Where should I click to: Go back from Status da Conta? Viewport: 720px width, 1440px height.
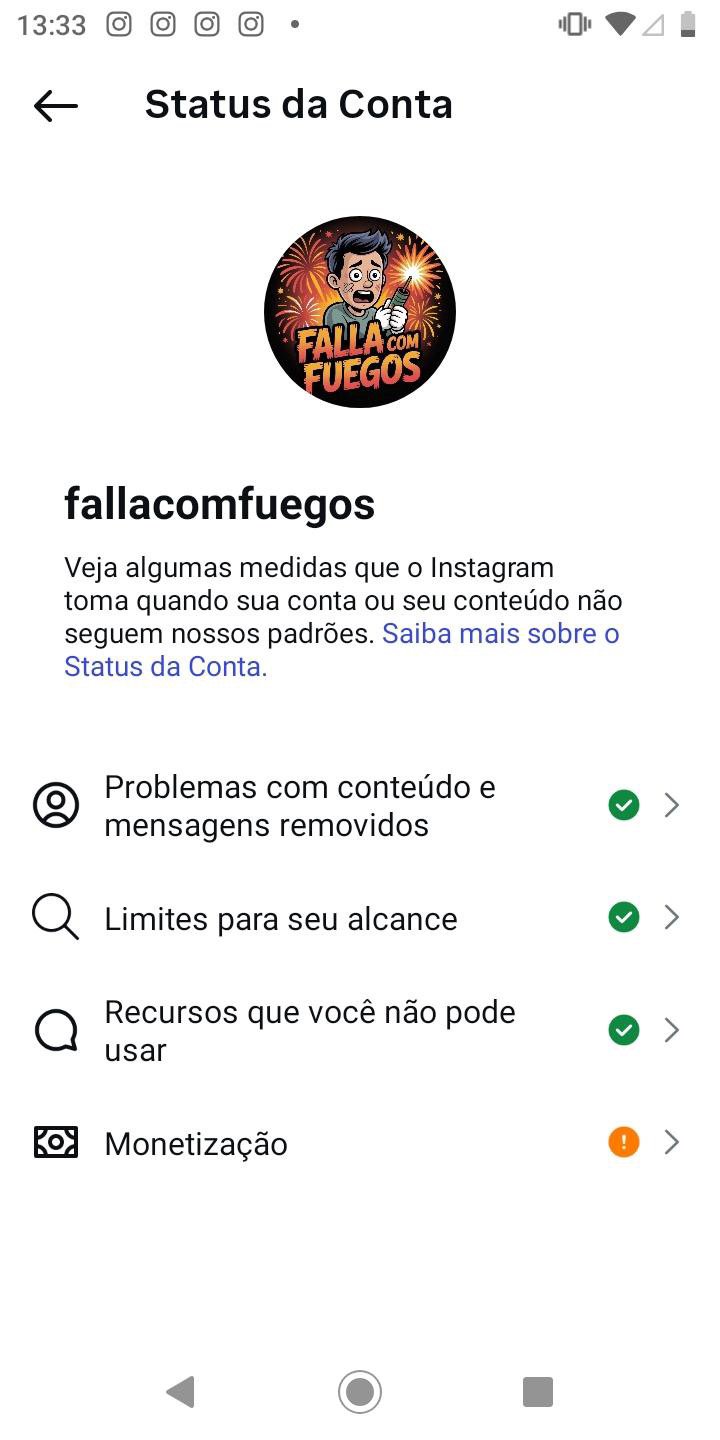point(56,105)
